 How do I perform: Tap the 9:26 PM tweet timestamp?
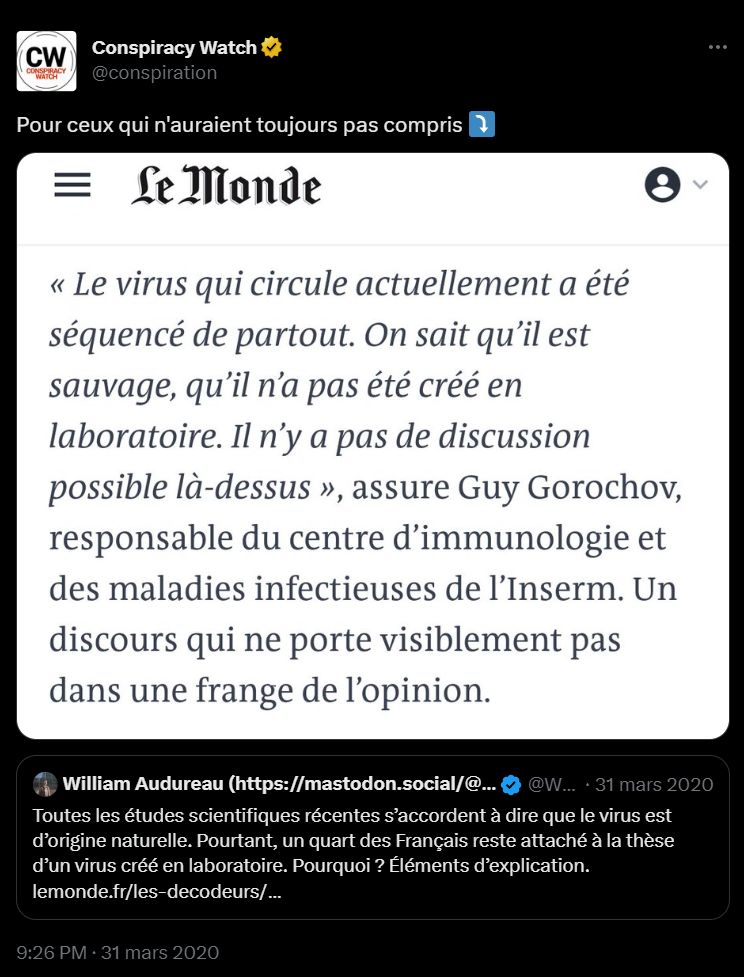click(x=117, y=952)
